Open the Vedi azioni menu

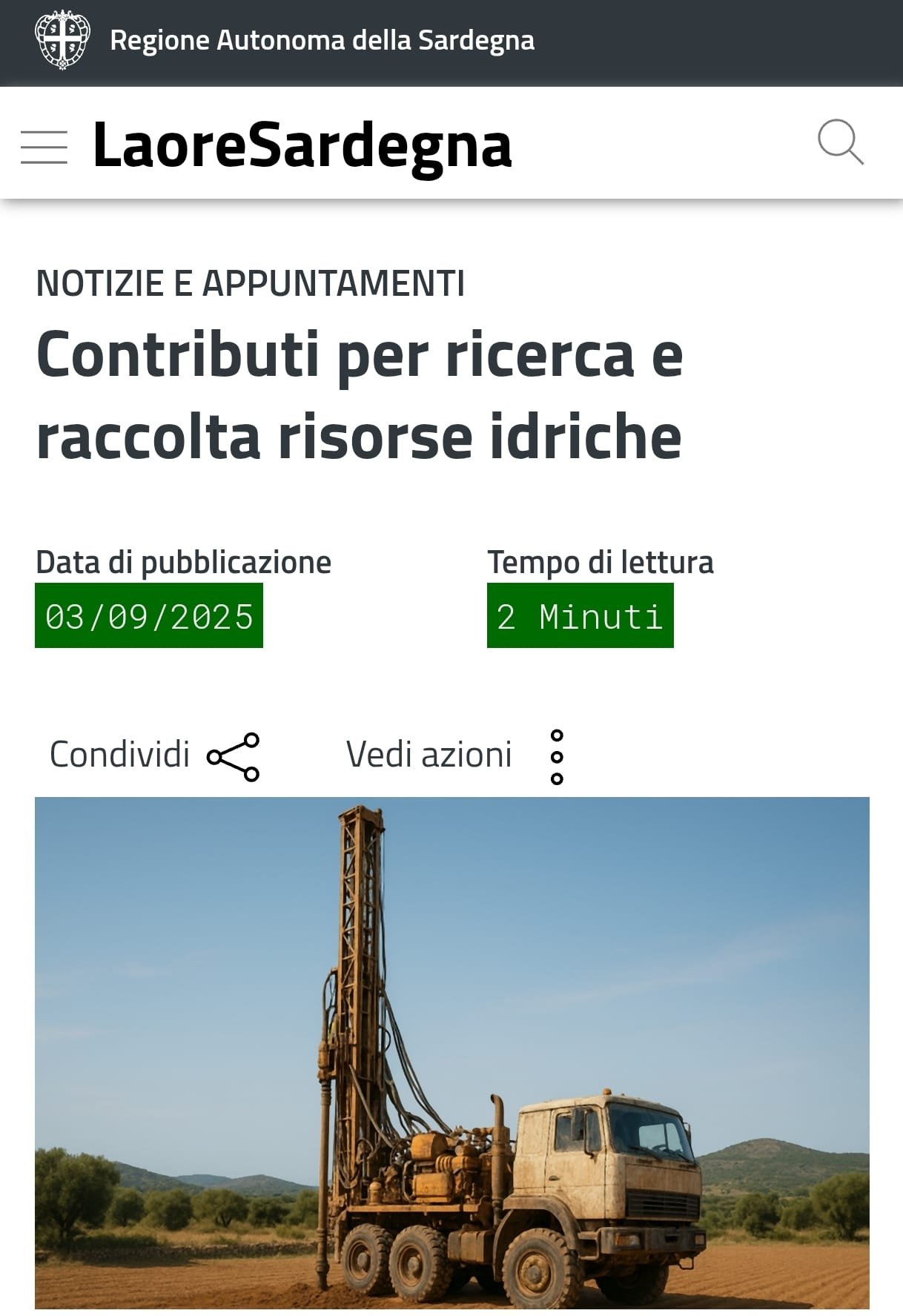pos(454,755)
